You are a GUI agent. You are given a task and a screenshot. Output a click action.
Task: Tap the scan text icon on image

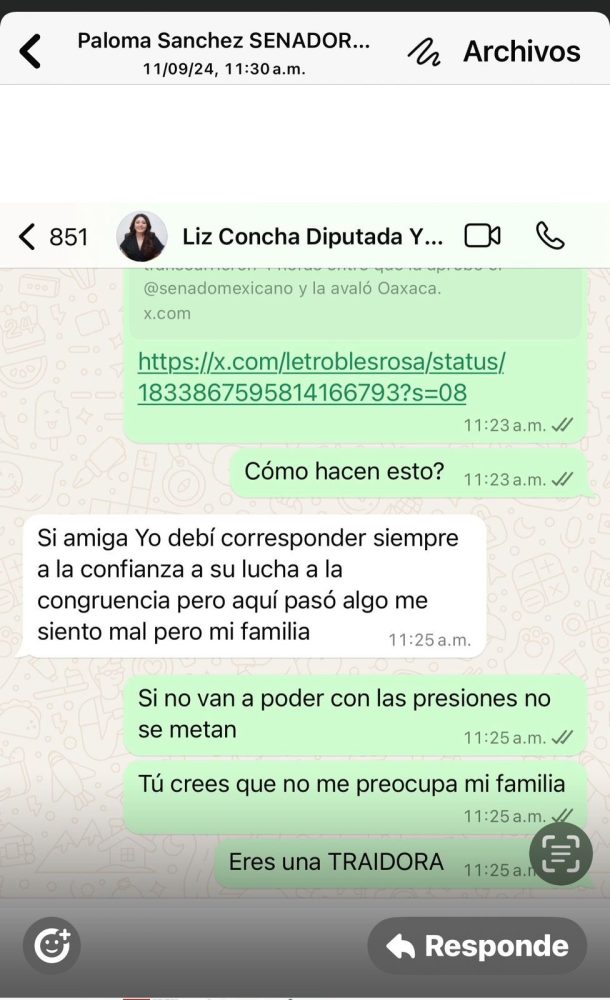[561, 853]
